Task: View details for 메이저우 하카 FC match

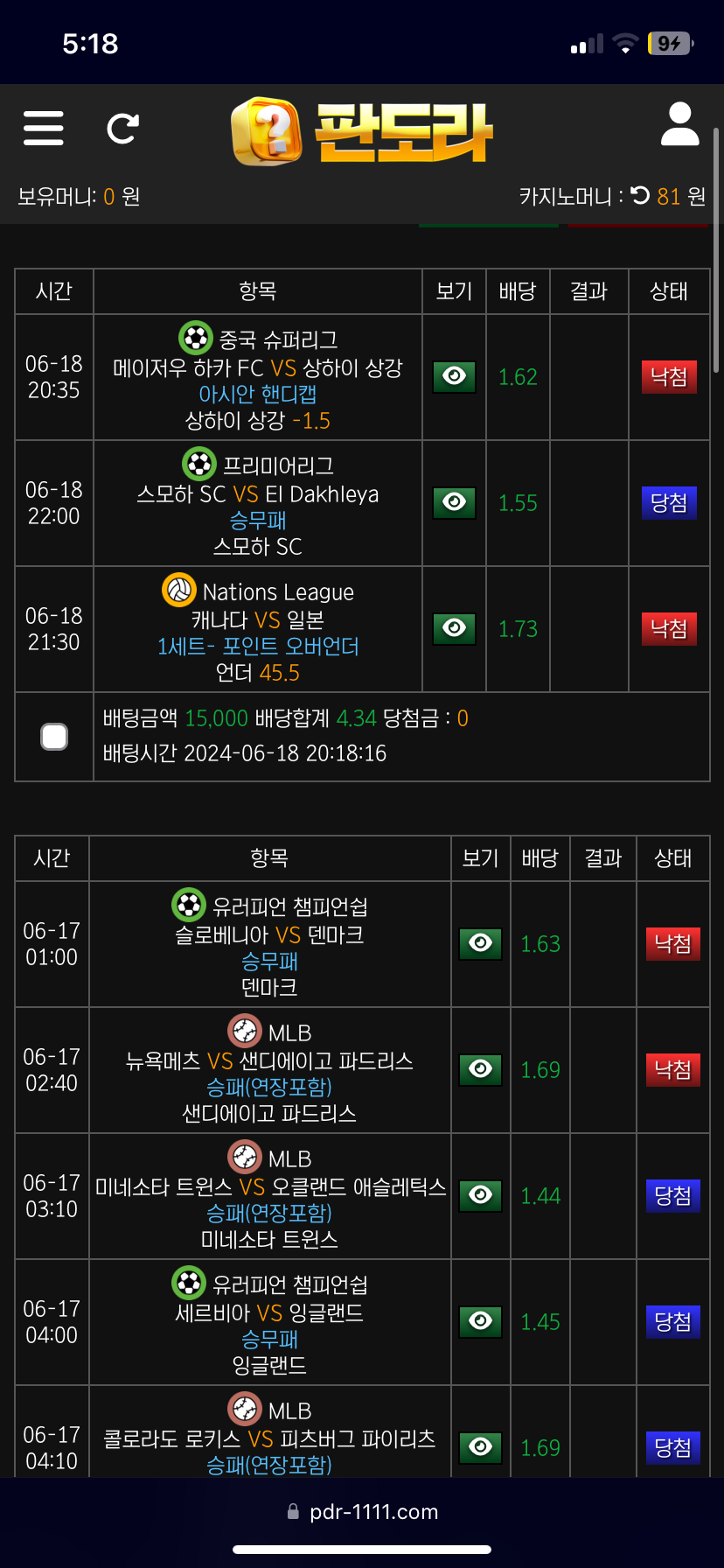Action: (454, 377)
